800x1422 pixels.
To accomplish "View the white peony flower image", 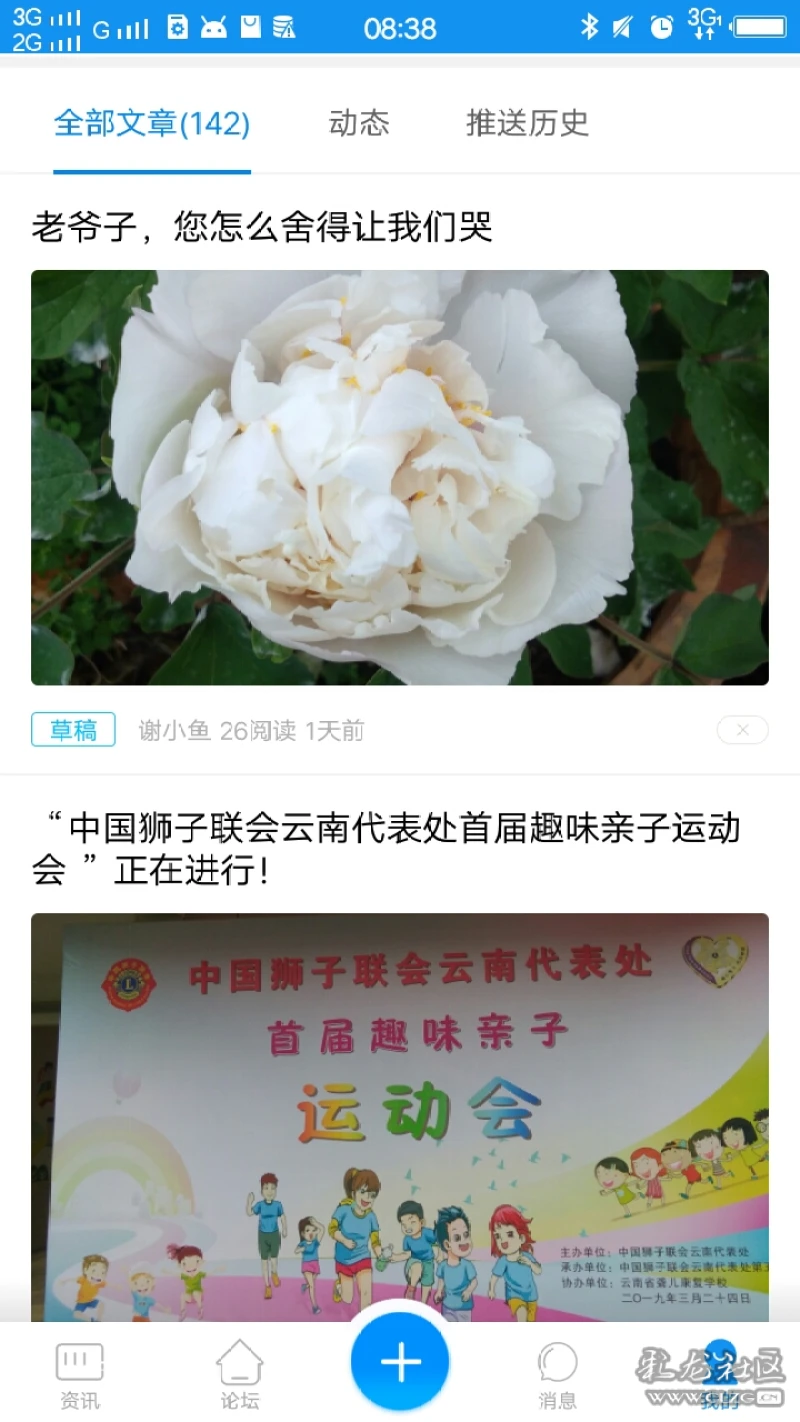I will click(400, 477).
